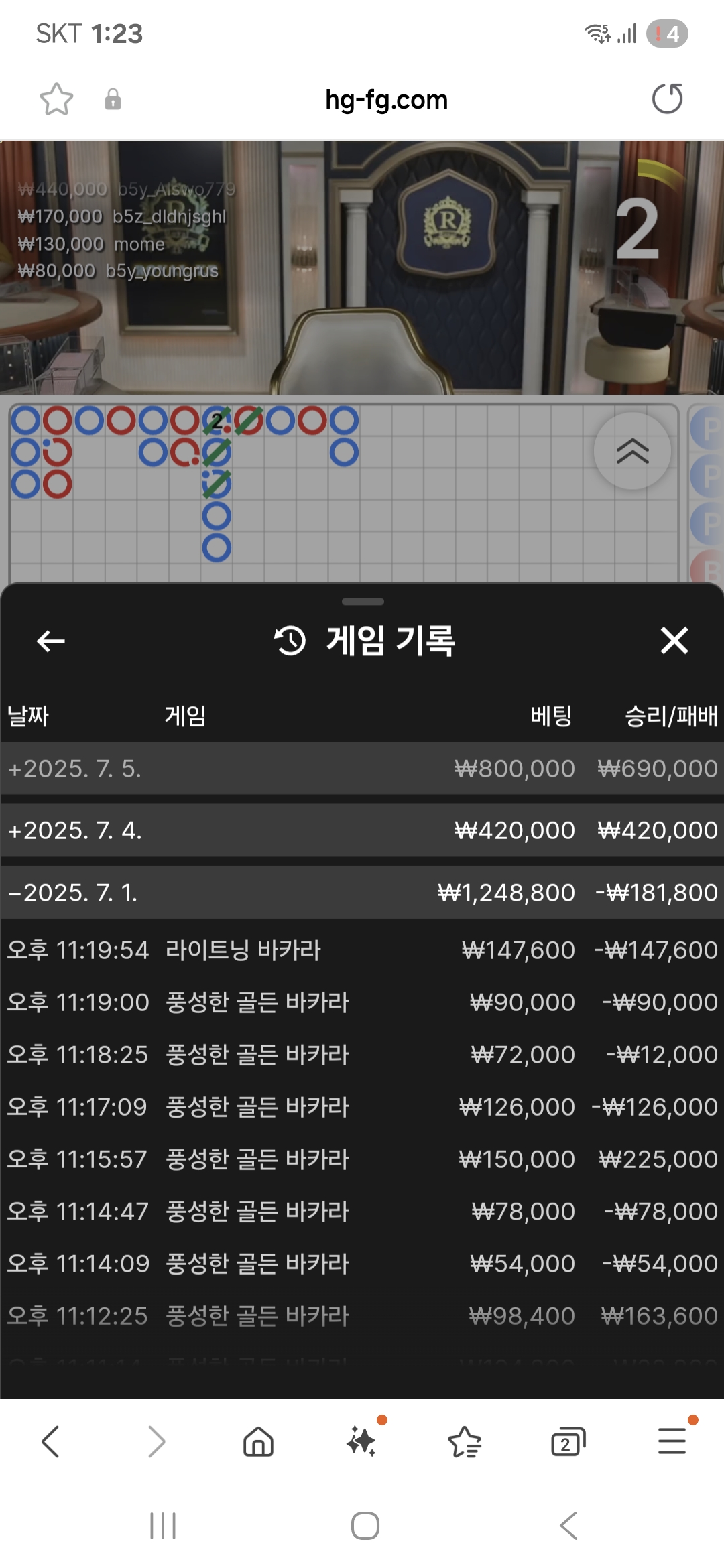The width and height of the screenshot is (724, 1568).
Task: Go back from the 게임 기록 panel
Action: point(51,641)
